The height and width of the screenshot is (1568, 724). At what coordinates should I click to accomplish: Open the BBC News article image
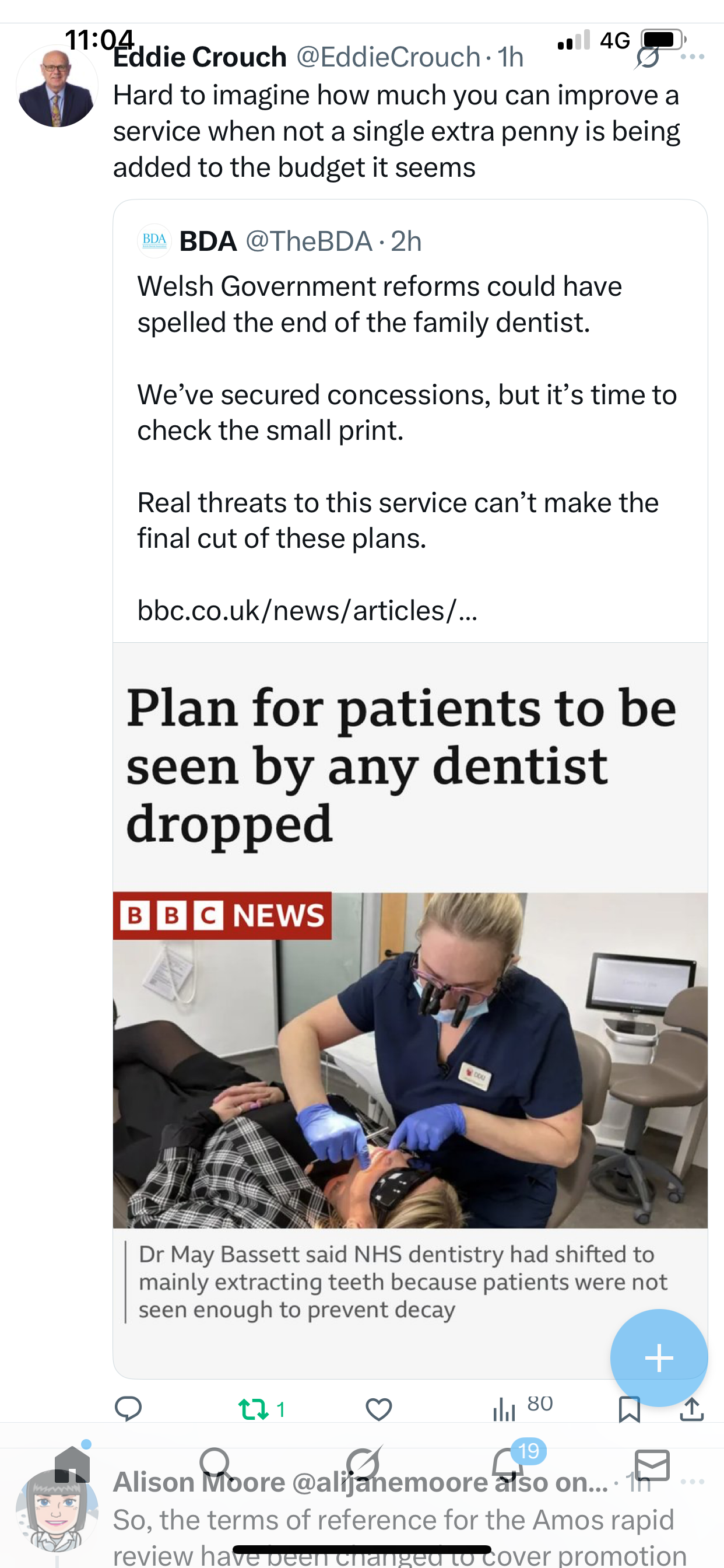pyautogui.click(x=409, y=1059)
